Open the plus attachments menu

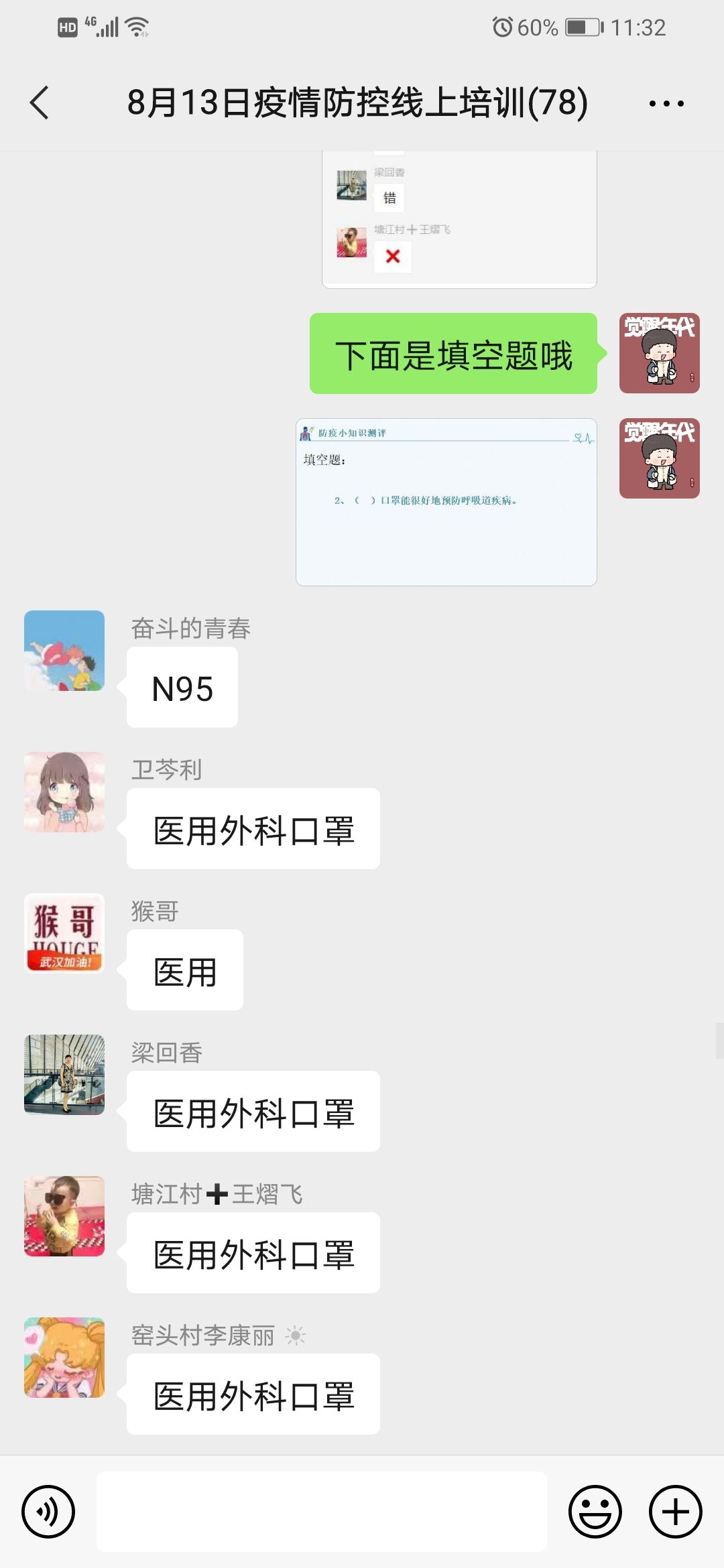tap(675, 1512)
